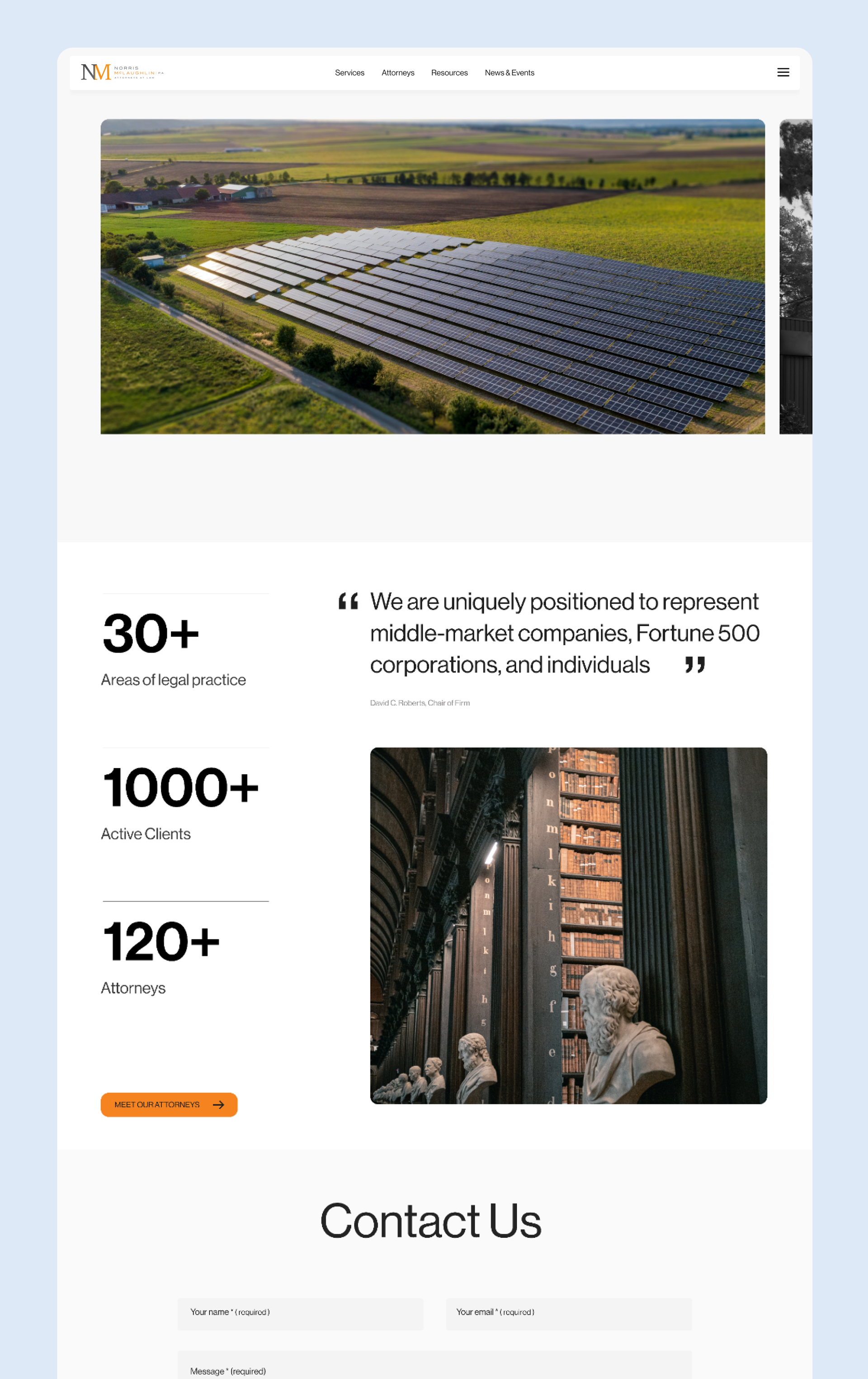The image size is (868, 1379).
Task: Focus the Your email field
Action: (x=569, y=1313)
